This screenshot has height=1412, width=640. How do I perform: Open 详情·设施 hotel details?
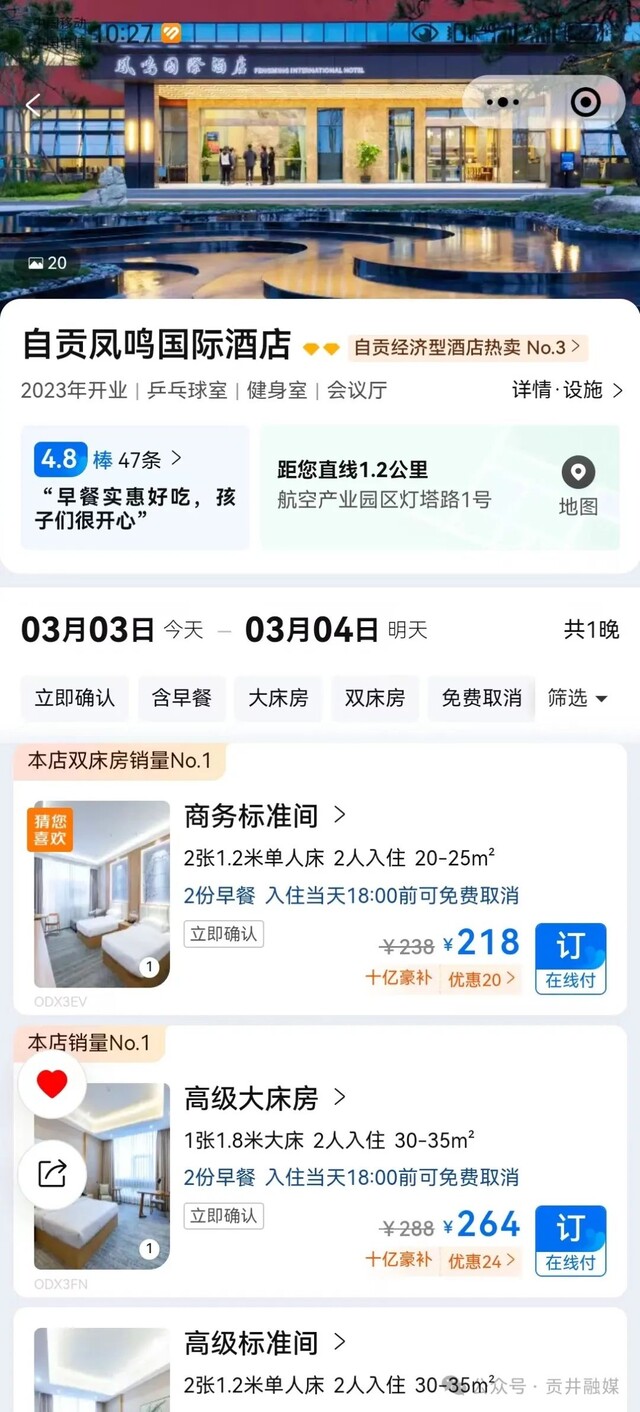567,390
